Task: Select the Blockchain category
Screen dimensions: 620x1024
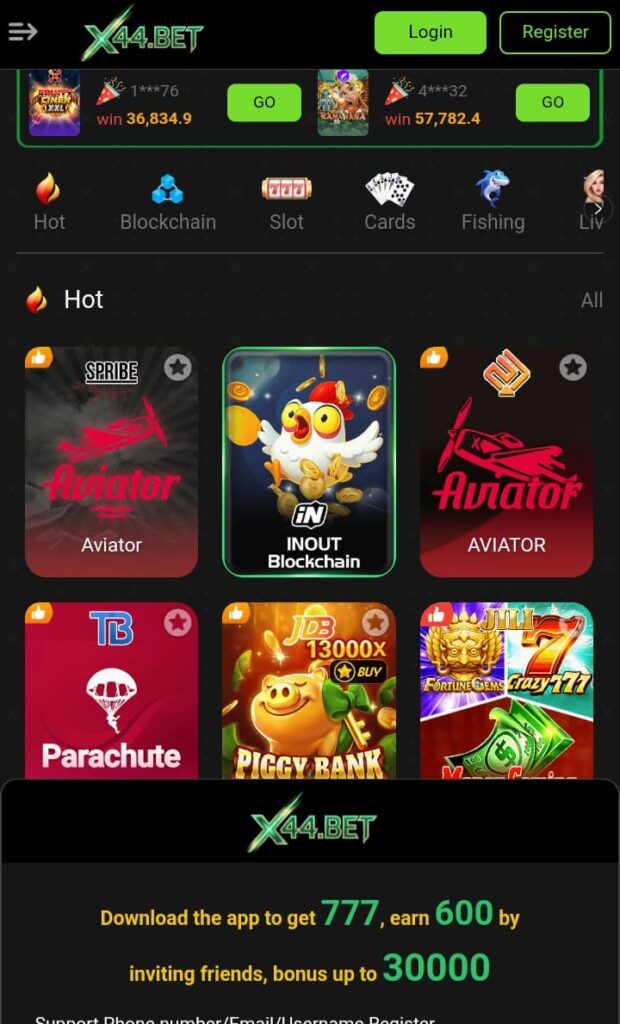Action: tap(167, 201)
